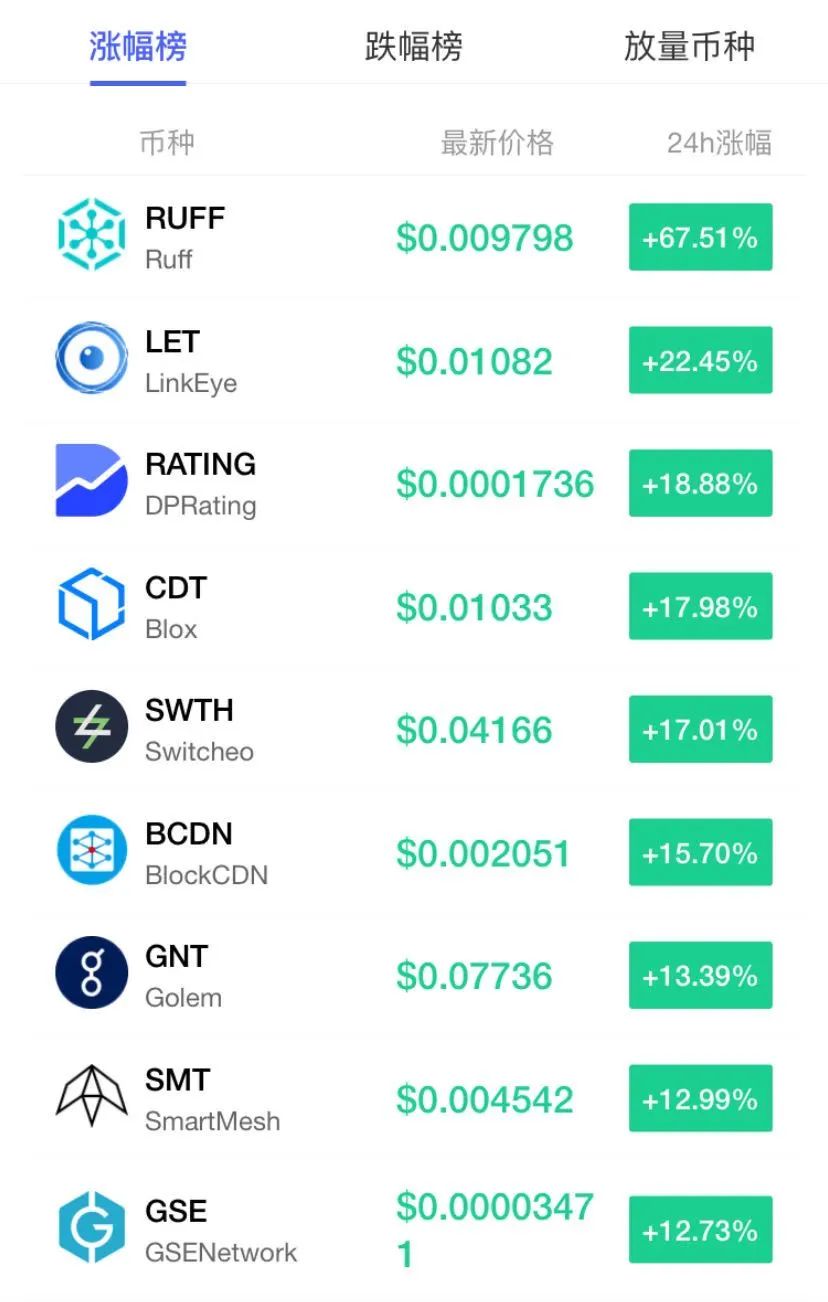The width and height of the screenshot is (828, 1302).
Task: Click the 最新价格 column header
Action: 497,143
